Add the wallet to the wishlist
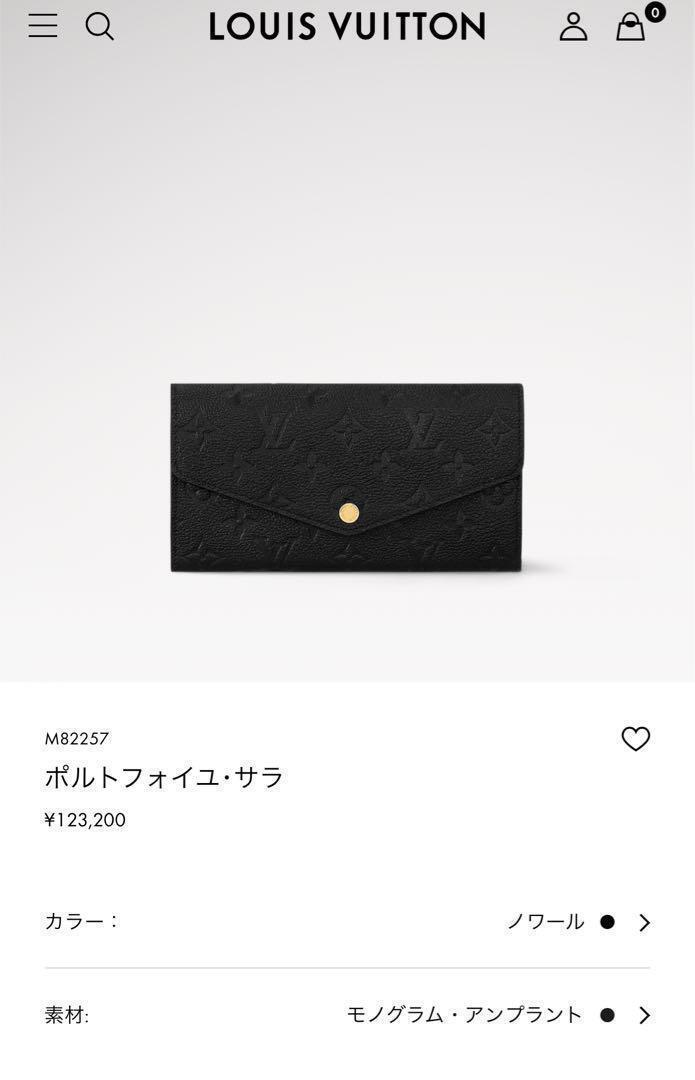Image resolution: width=695 pixels, height=1080 pixels. coord(635,739)
